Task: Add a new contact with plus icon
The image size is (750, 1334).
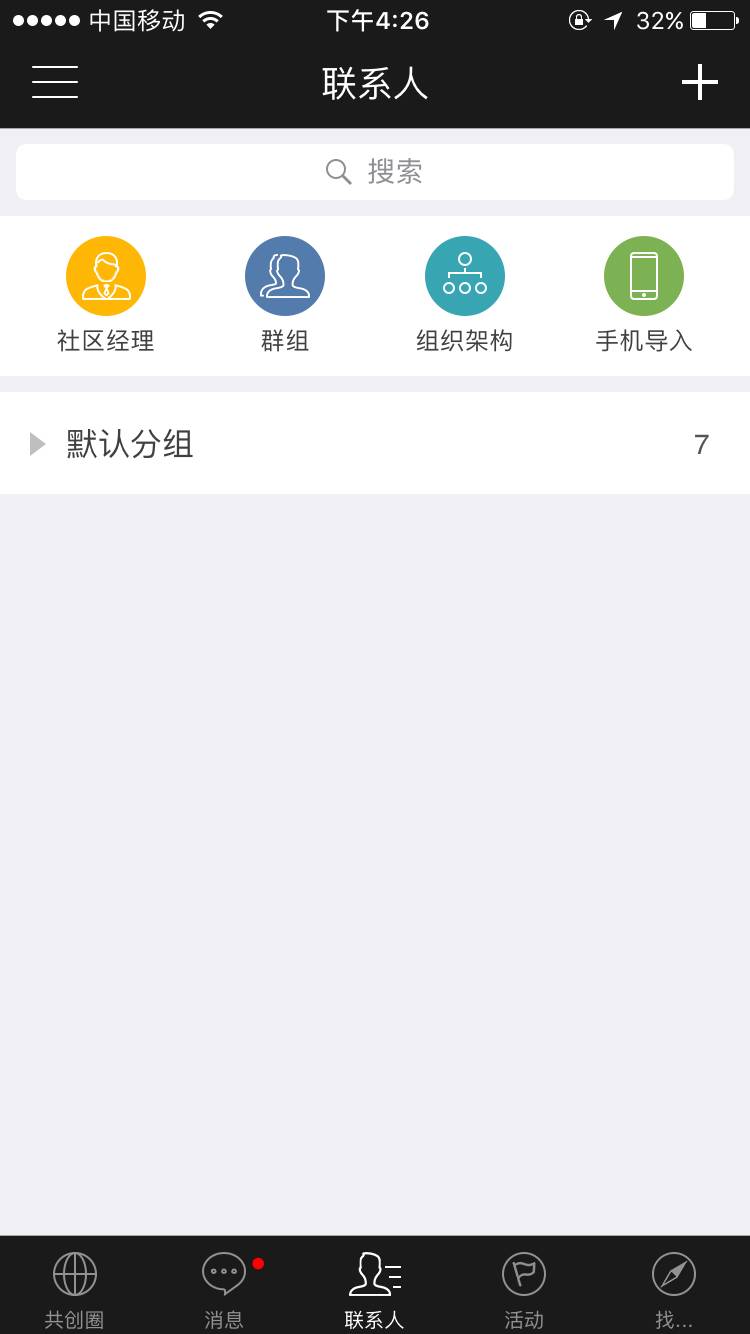Action: point(699,82)
